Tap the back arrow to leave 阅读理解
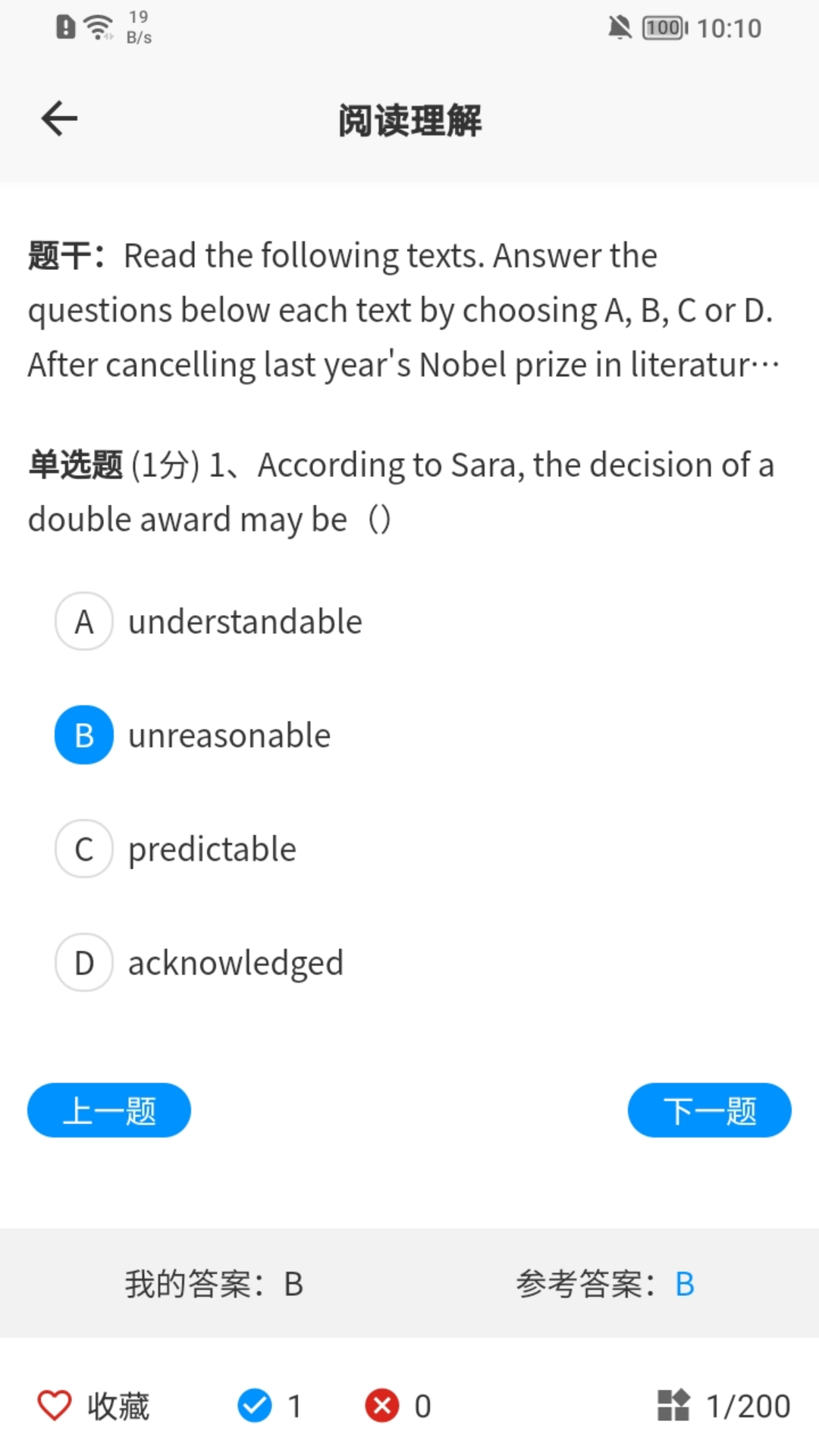This screenshot has height=1456, width=819. point(58,118)
